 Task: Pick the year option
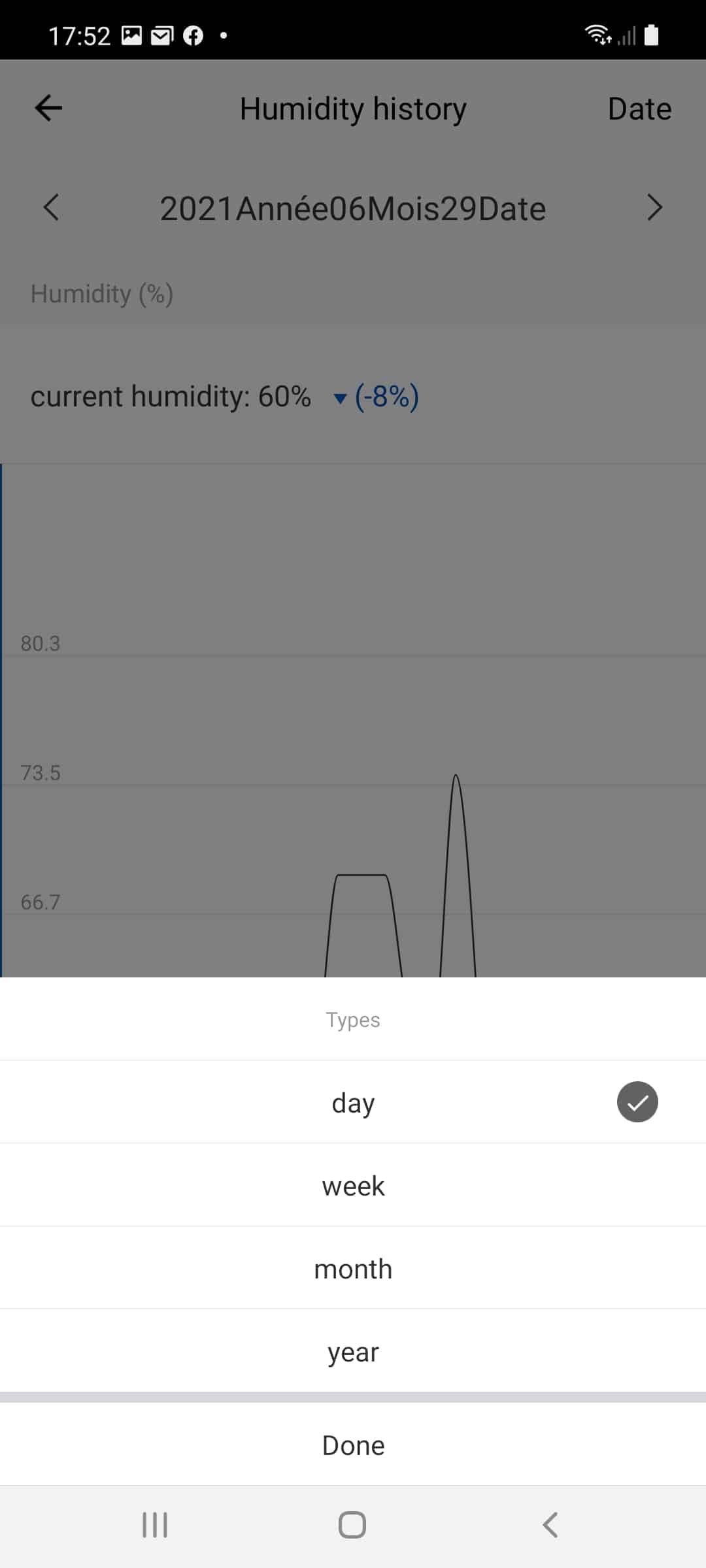[353, 1351]
